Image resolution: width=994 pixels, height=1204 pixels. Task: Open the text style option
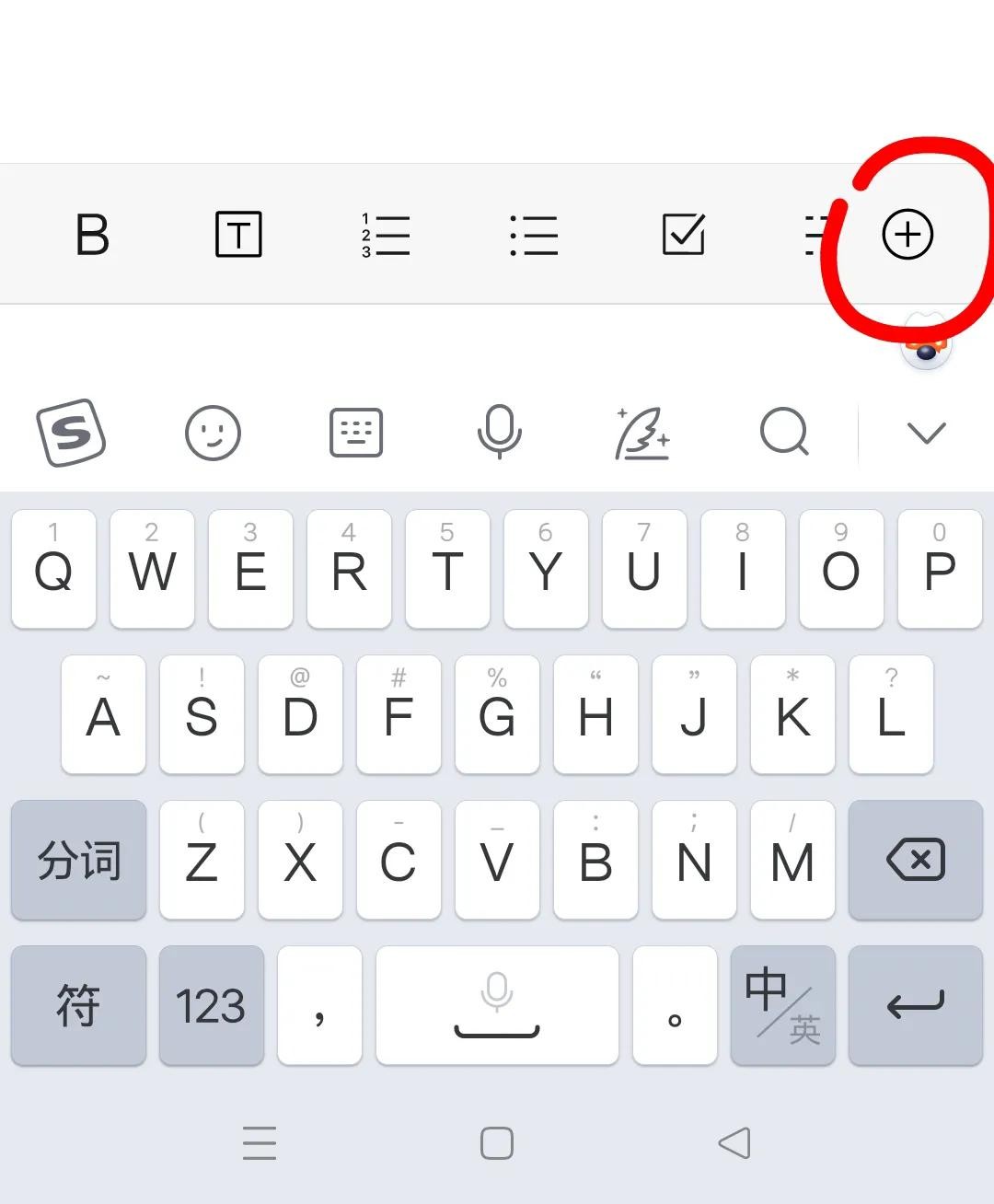pos(238,235)
